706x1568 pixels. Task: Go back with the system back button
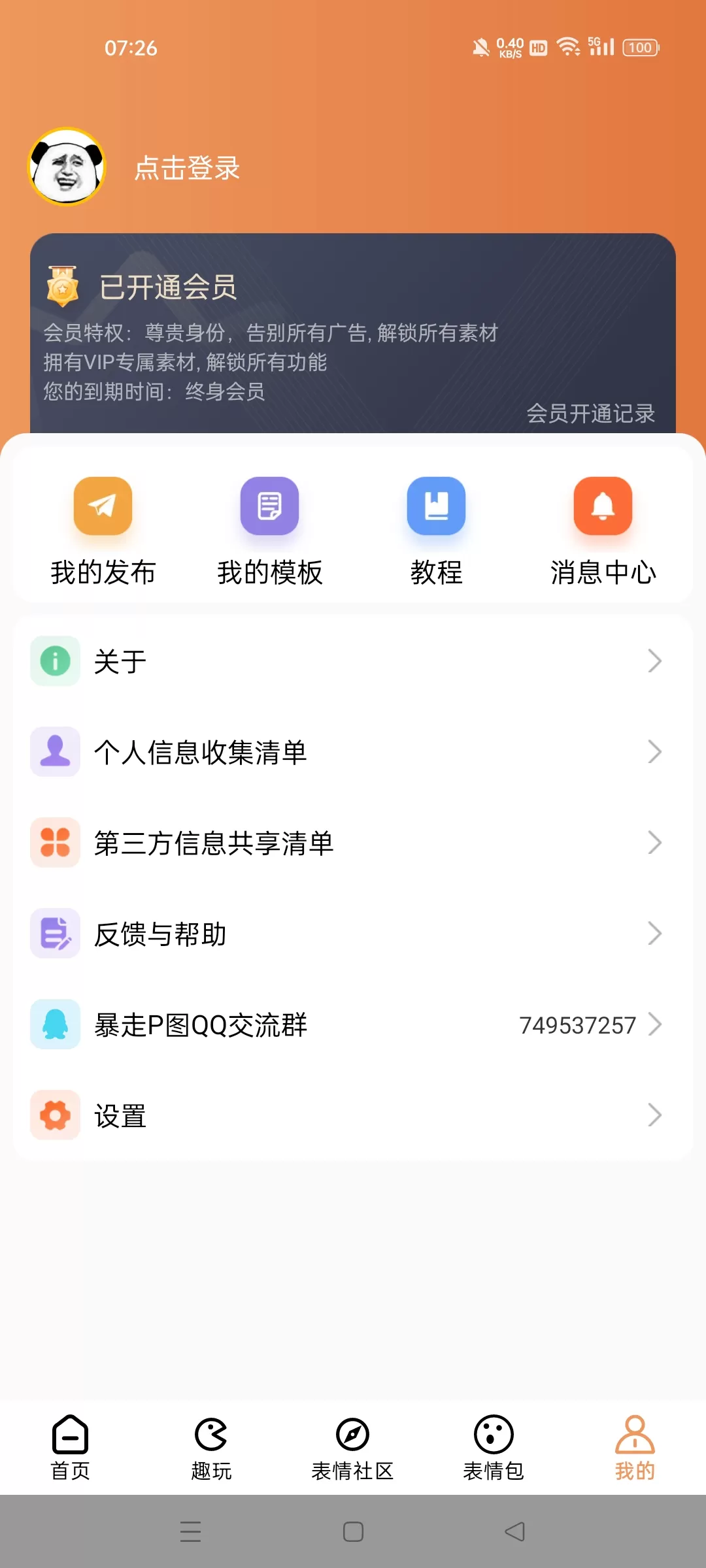coord(515,1531)
